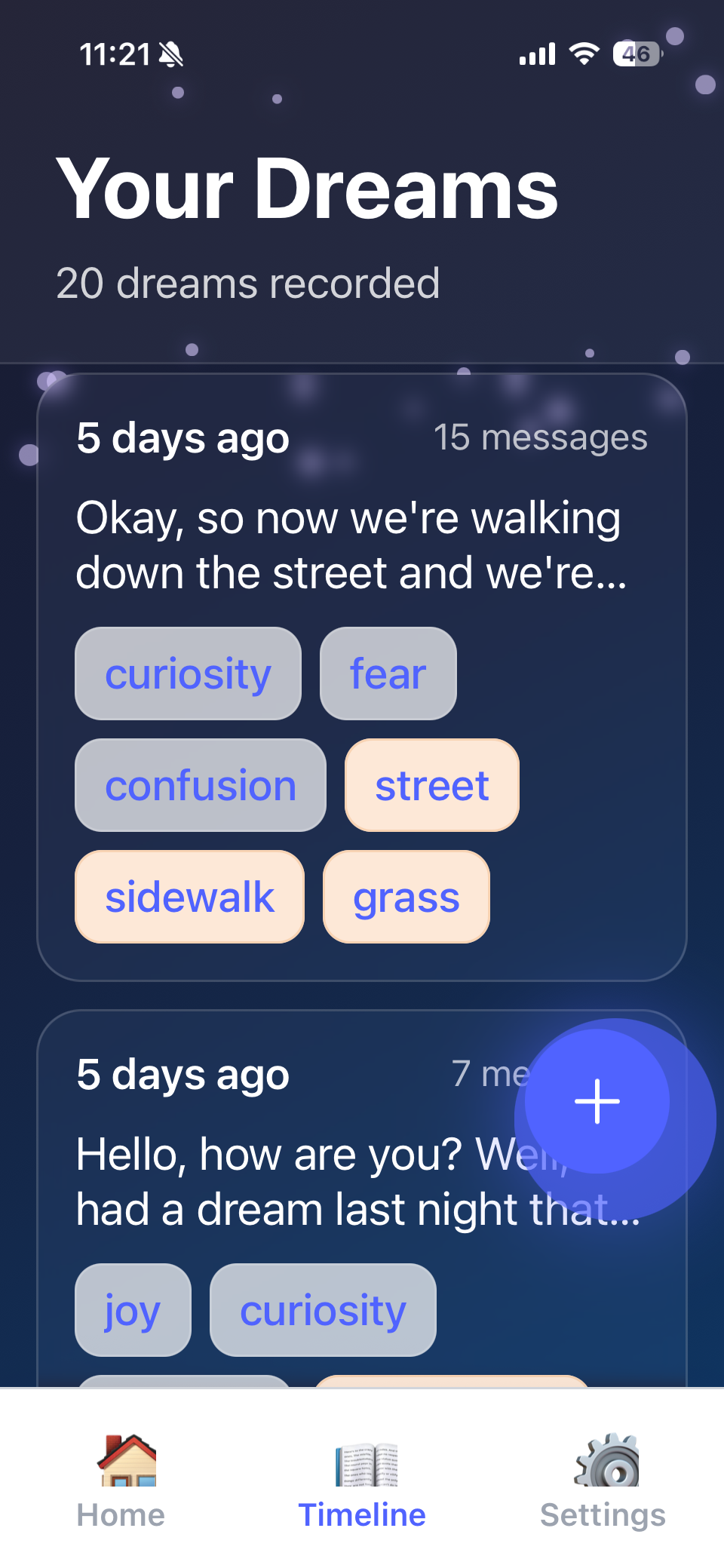This screenshot has height=1568, width=724.
Task: Add a new dream with the plus button
Action: tap(597, 1101)
